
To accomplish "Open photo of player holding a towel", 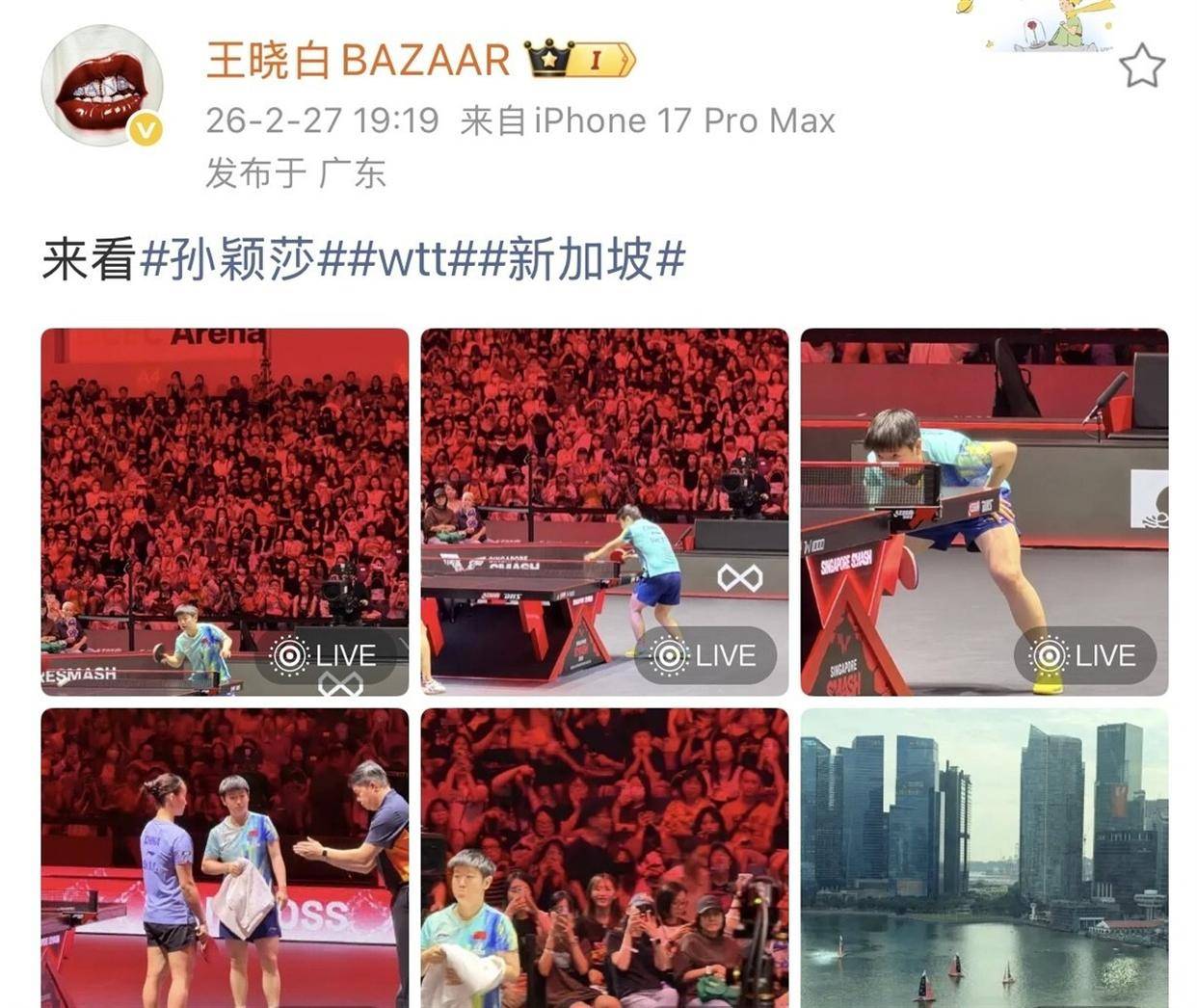I will (x=604, y=858).
